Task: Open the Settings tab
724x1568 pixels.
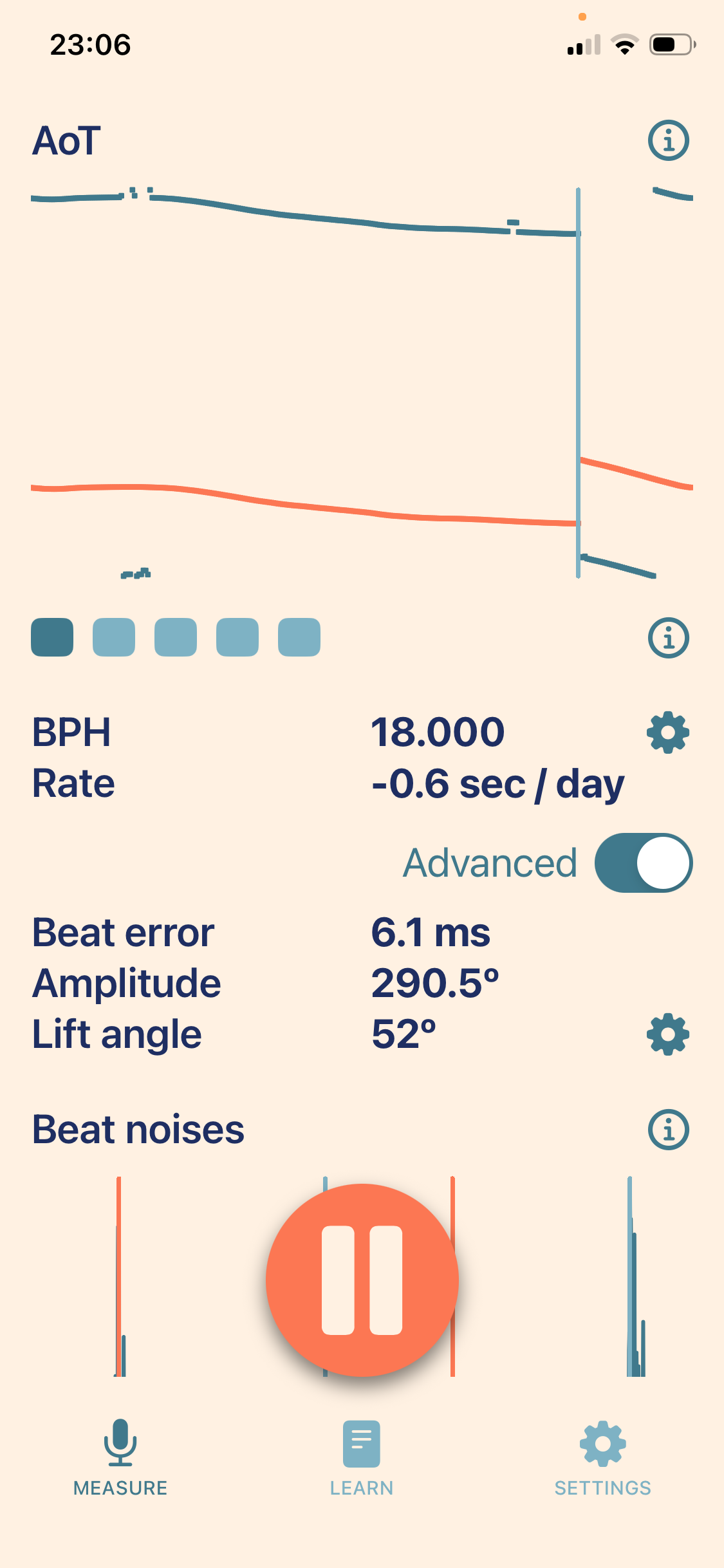Action: click(x=603, y=1458)
